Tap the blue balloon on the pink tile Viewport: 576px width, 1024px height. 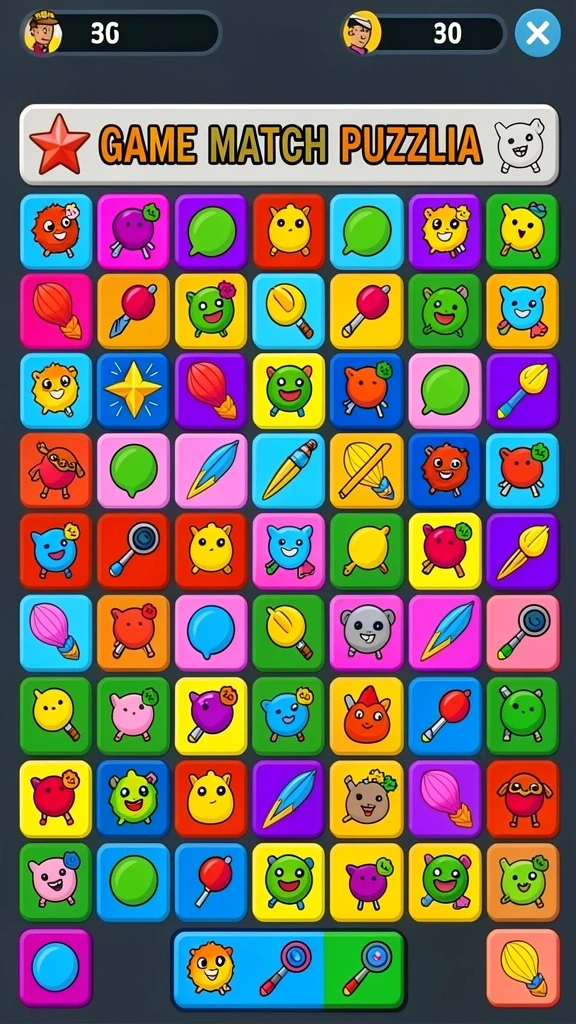[211, 632]
